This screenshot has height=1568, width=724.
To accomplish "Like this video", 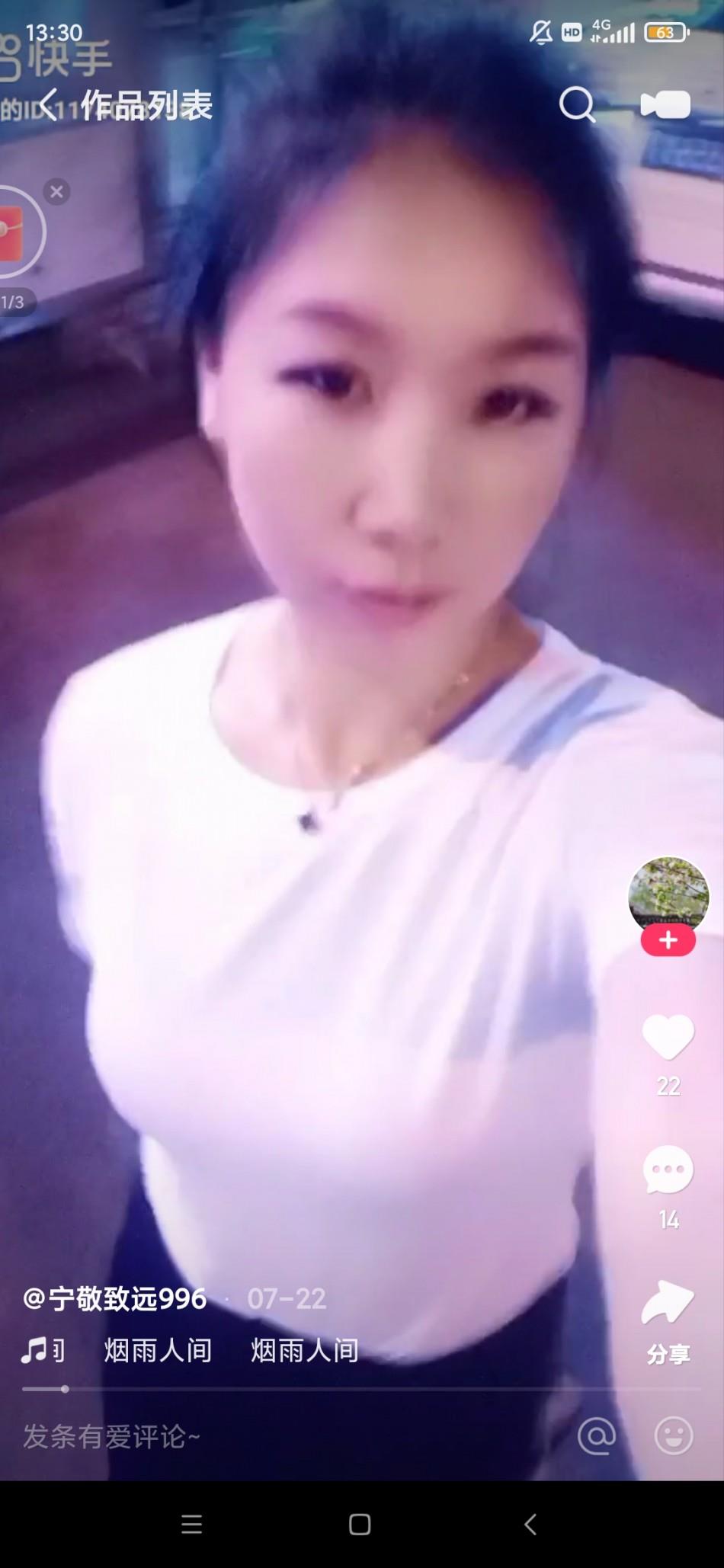I will pyautogui.click(x=668, y=1037).
